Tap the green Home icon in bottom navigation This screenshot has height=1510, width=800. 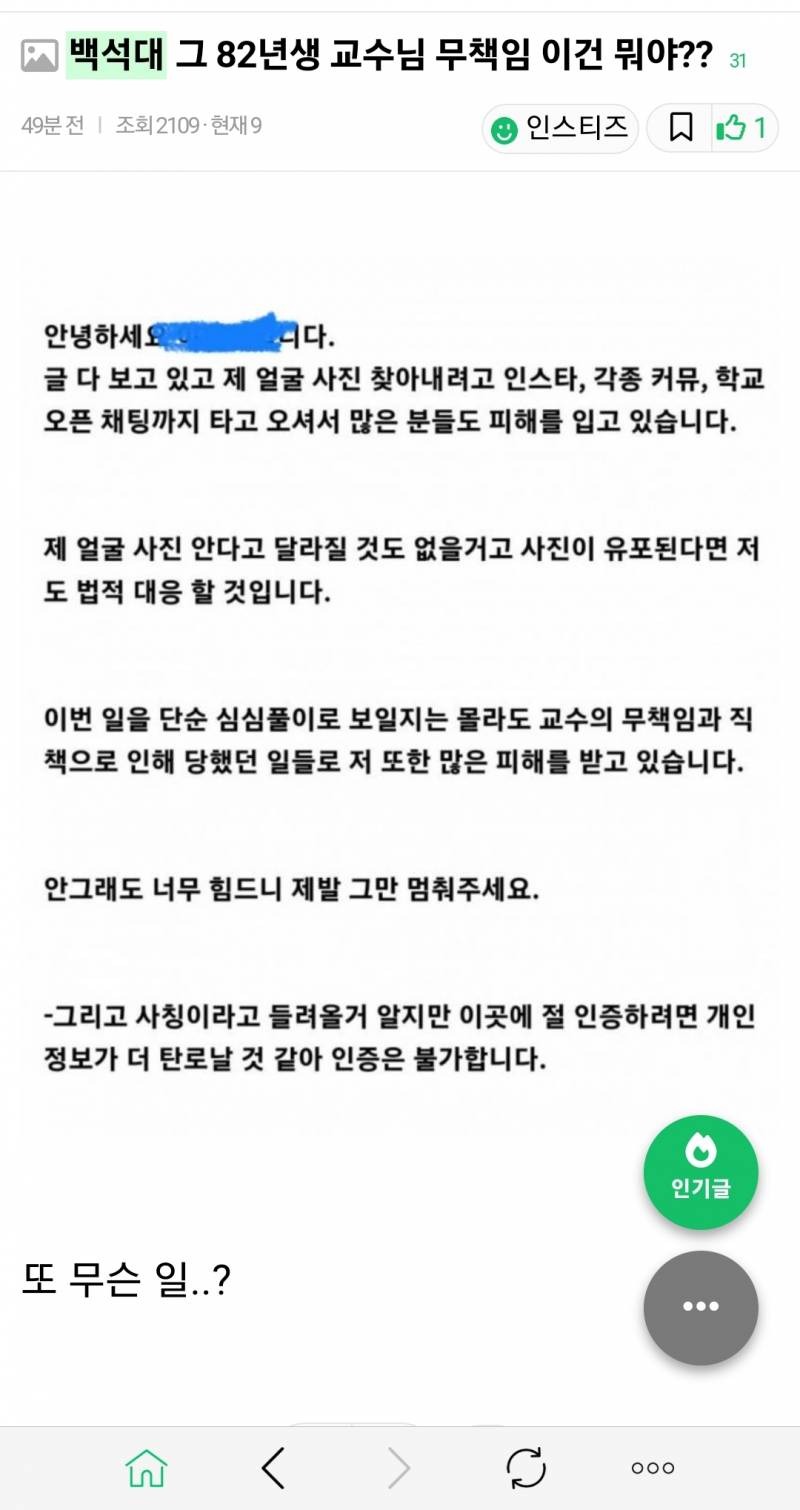pos(148,1466)
